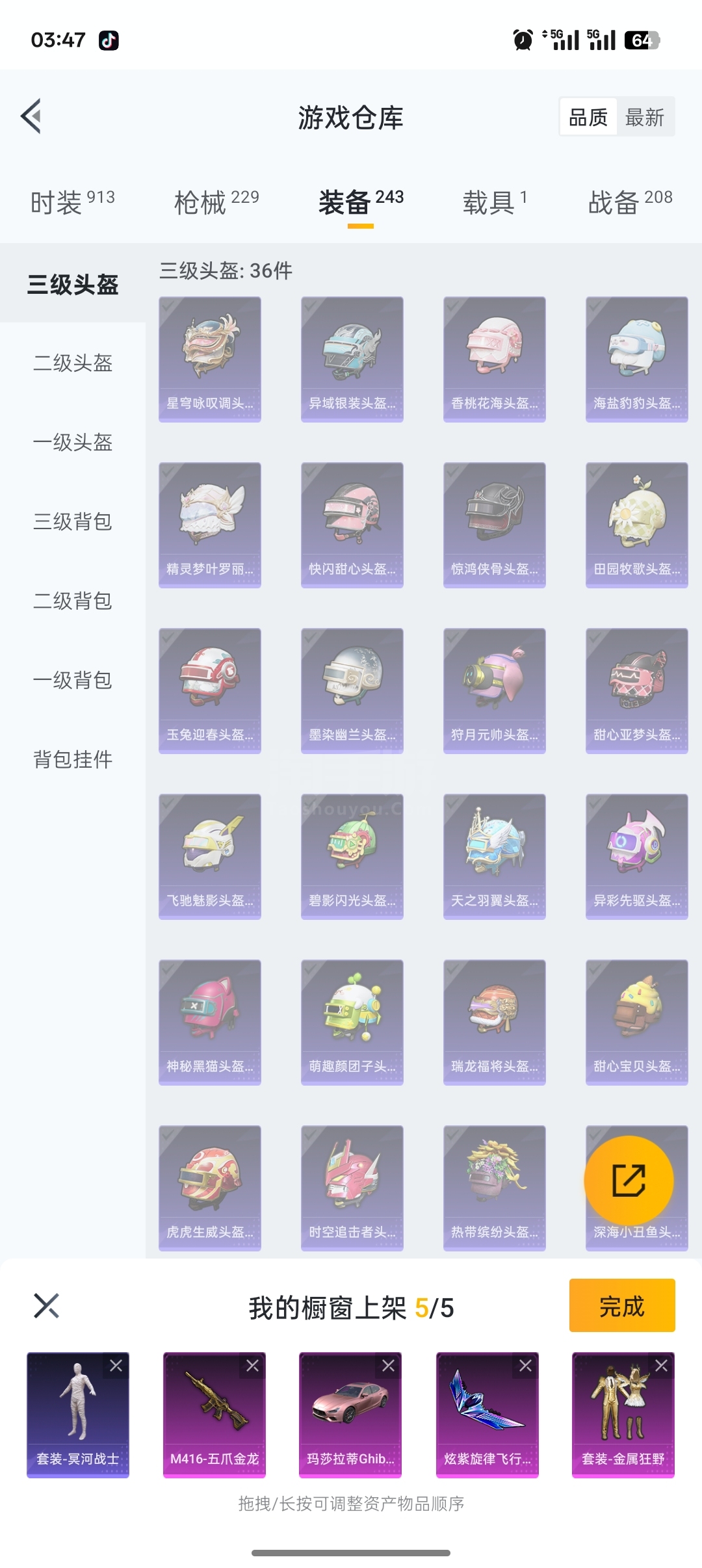The height and width of the screenshot is (1568, 702).
Task: Remove M416-五爪金龙 from the showcase
Action: point(252,1366)
